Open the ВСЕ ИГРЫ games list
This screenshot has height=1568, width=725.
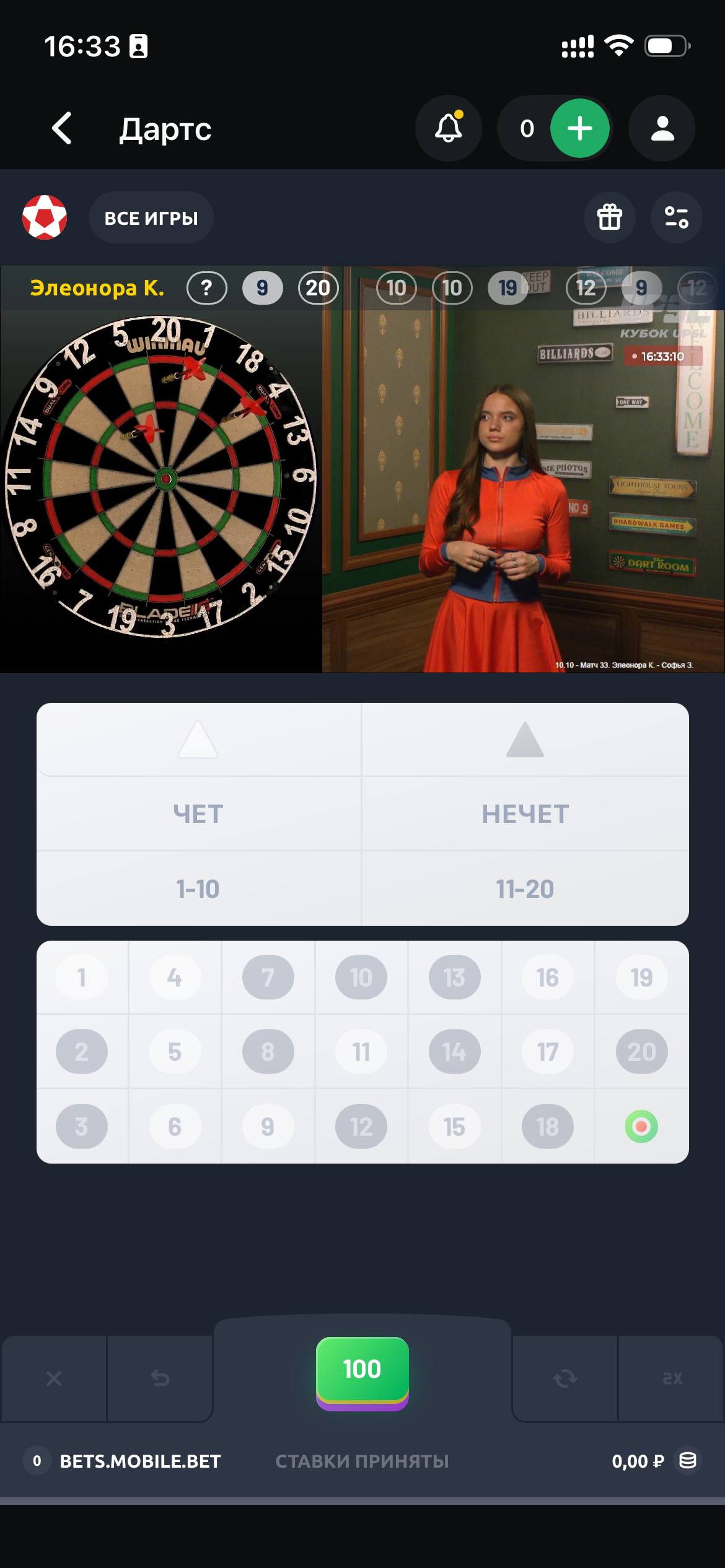(x=151, y=218)
